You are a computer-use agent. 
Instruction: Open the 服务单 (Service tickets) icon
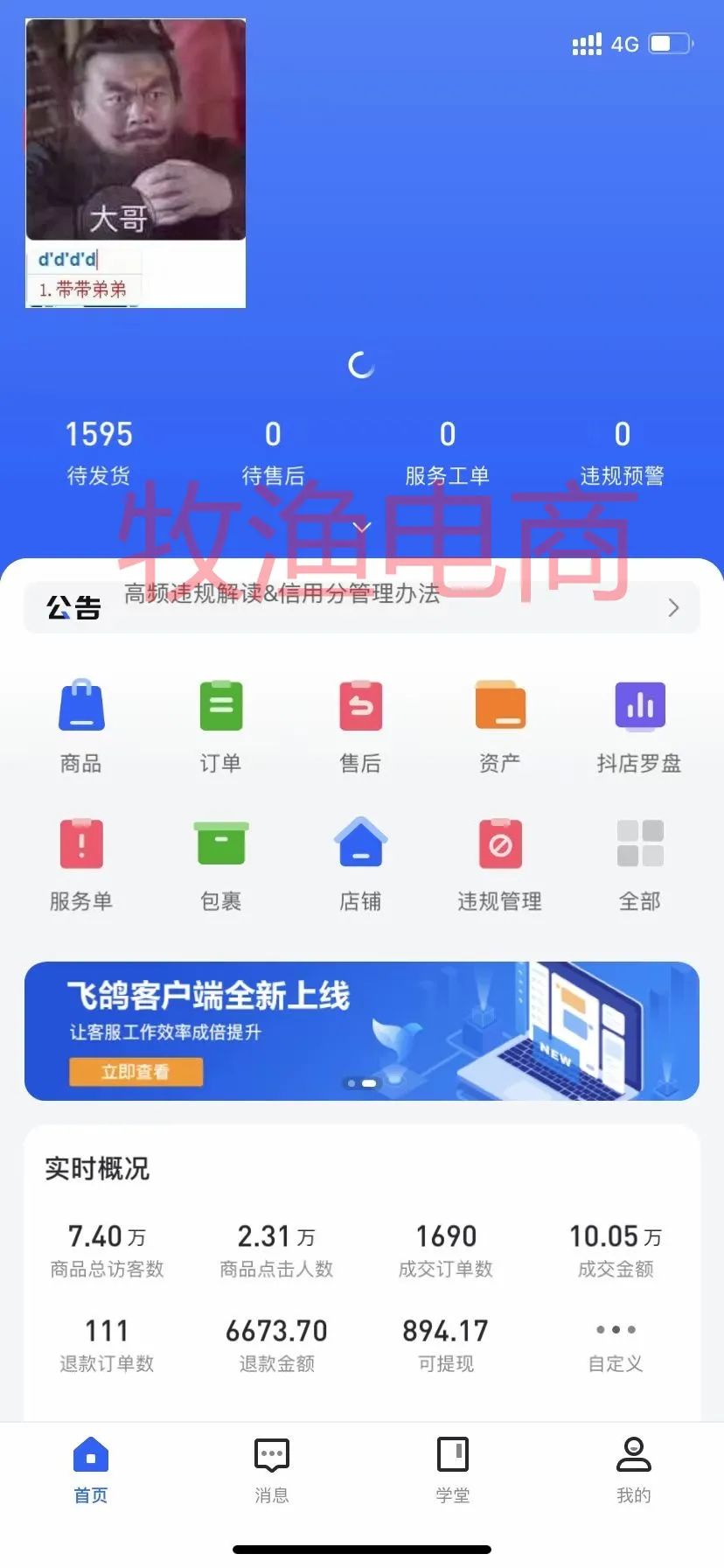(81, 864)
